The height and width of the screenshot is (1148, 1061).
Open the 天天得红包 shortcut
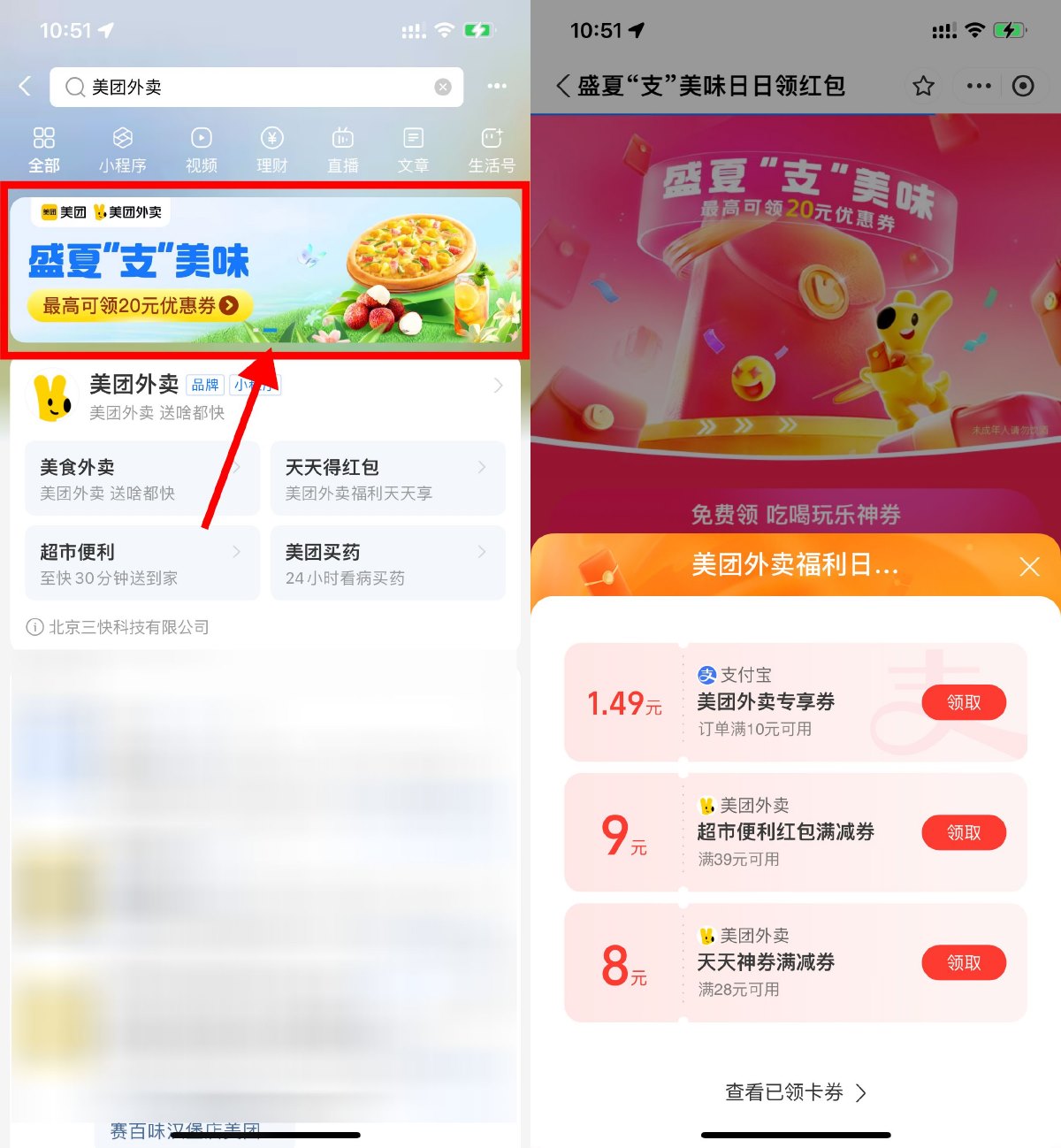387,478
